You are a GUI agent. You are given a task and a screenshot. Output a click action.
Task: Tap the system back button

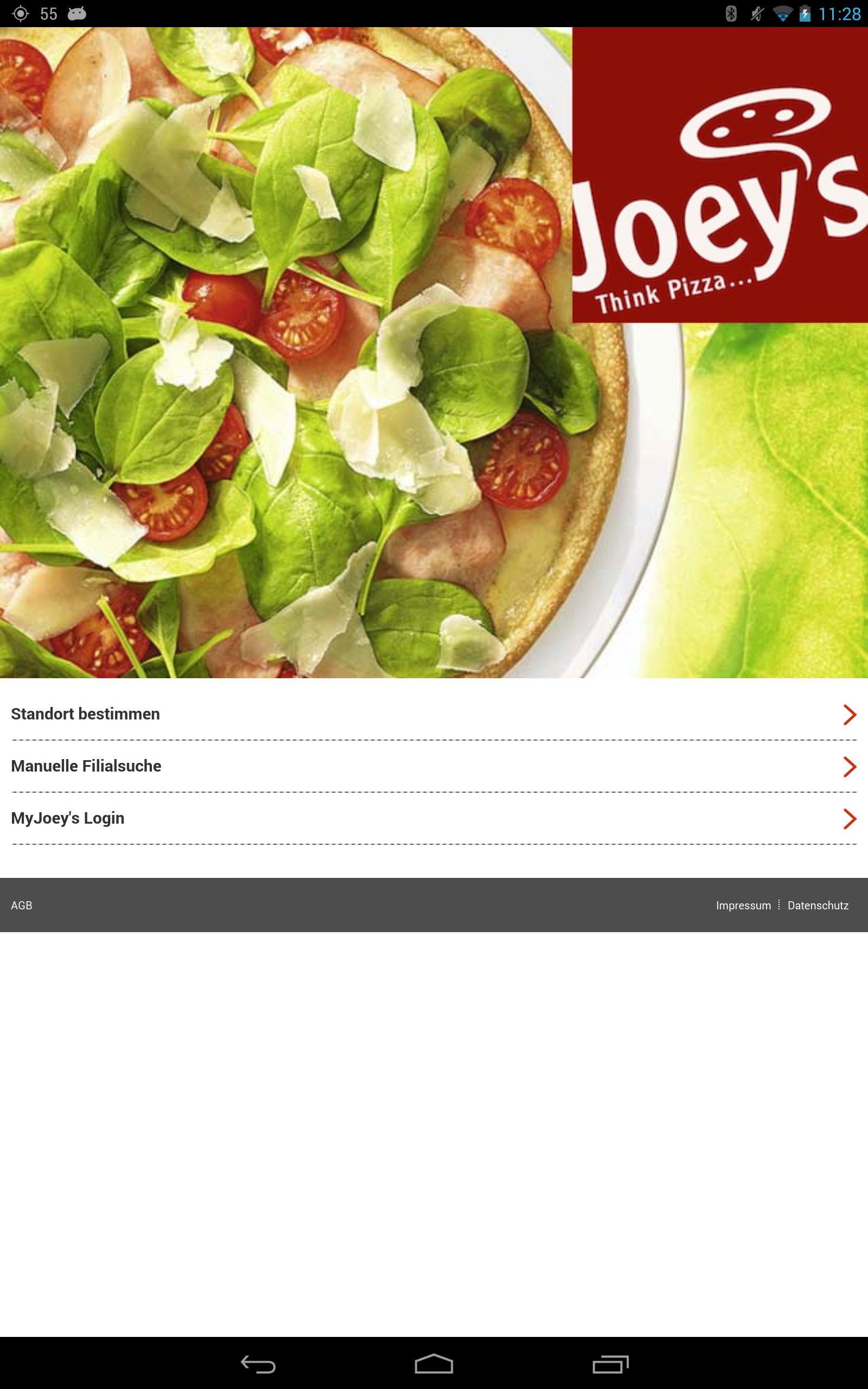(258, 1363)
